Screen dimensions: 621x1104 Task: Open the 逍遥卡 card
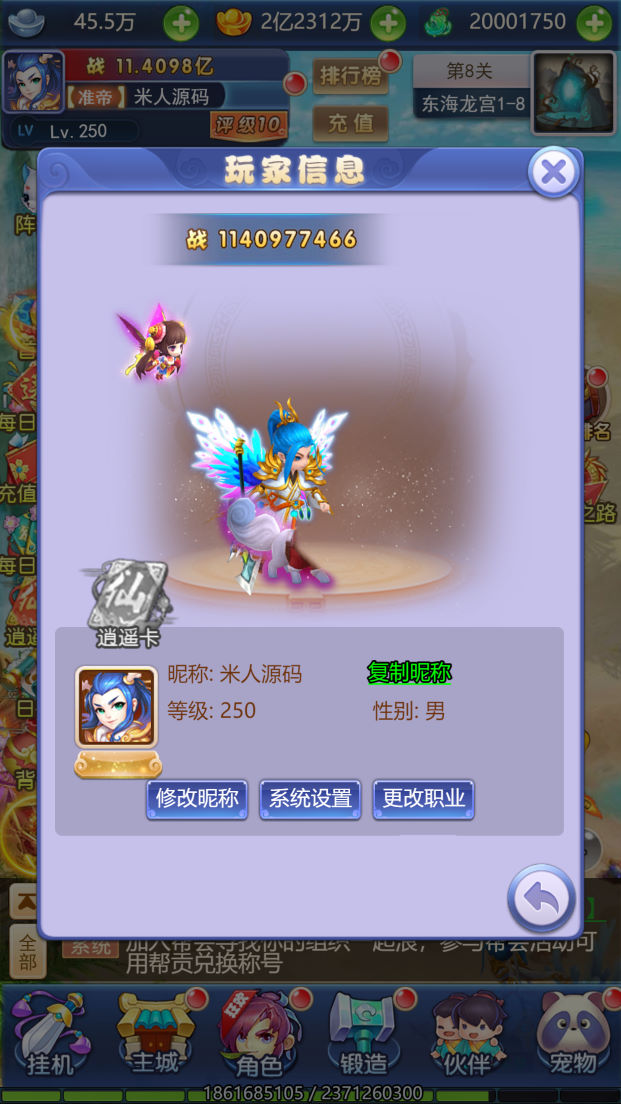[127, 602]
